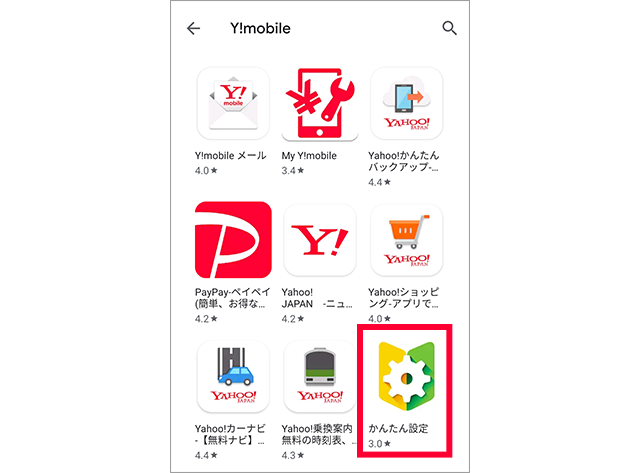This screenshot has height=473, width=640.
Task: Select the Yahoo!カーナビ app
Action: (233, 376)
